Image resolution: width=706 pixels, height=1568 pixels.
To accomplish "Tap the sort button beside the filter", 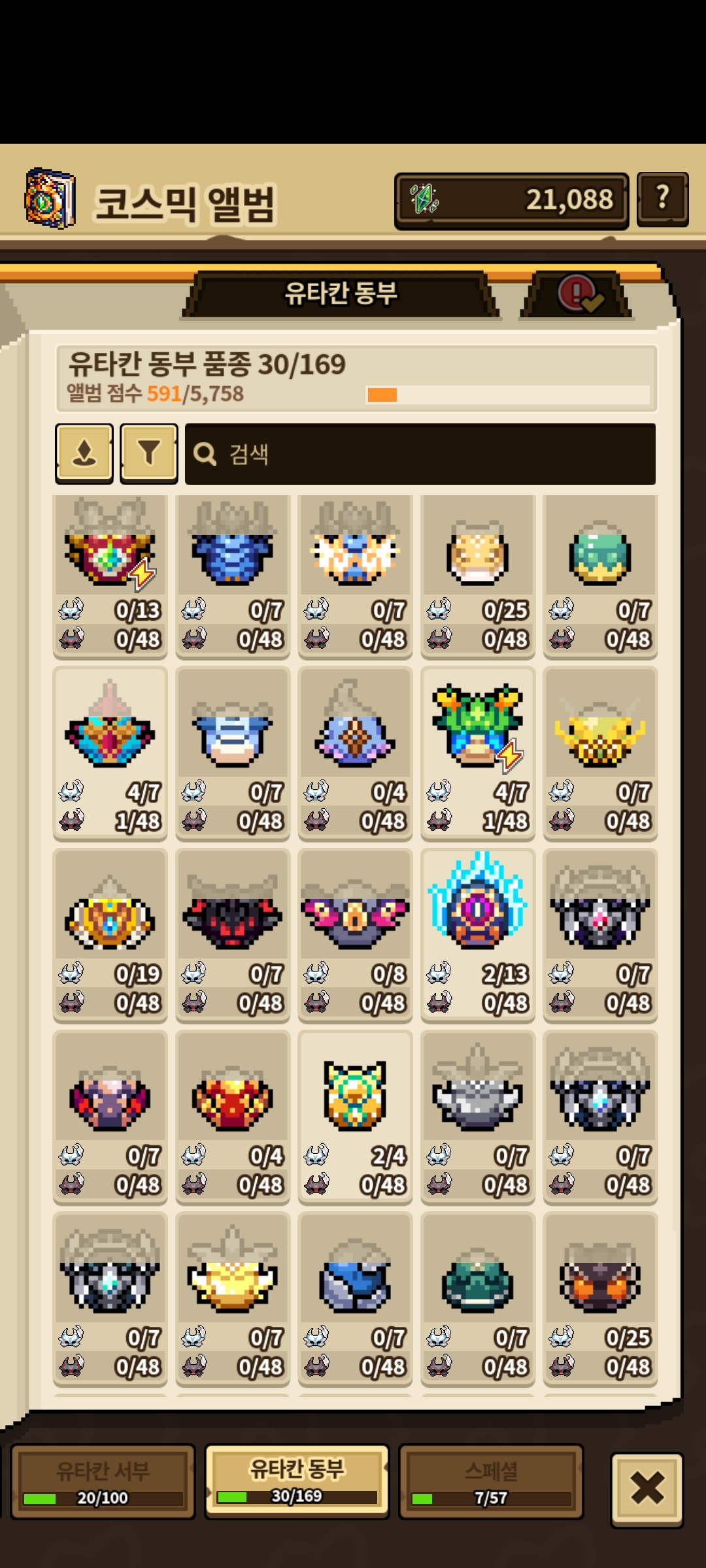I will pos(84,453).
